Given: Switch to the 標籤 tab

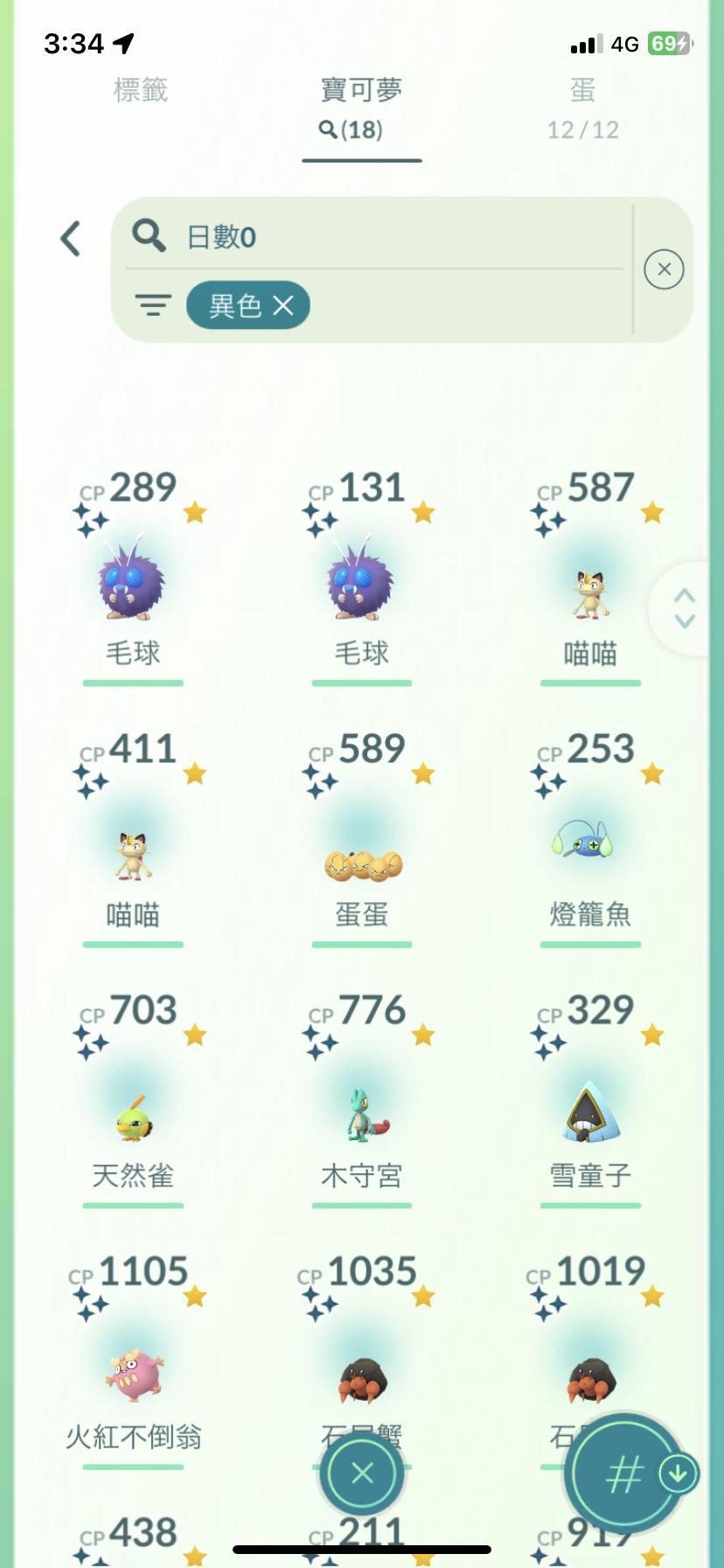Looking at the screenshot, I should coord(140,91).
